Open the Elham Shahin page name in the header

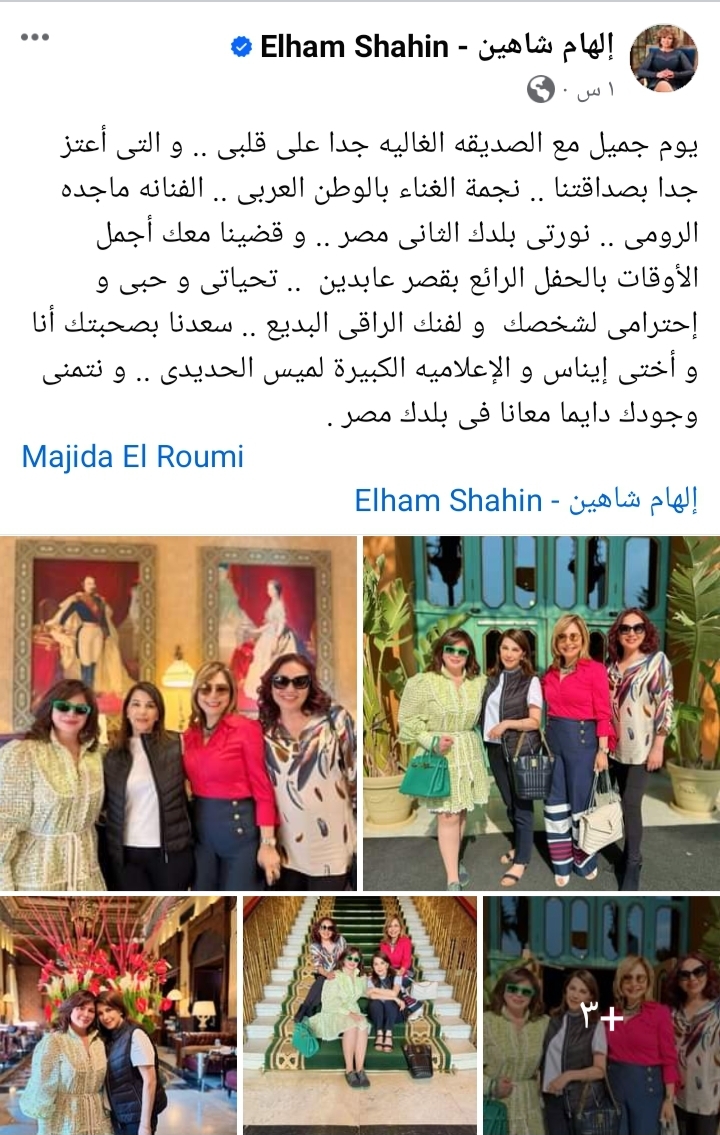click(x=437, y=46)
